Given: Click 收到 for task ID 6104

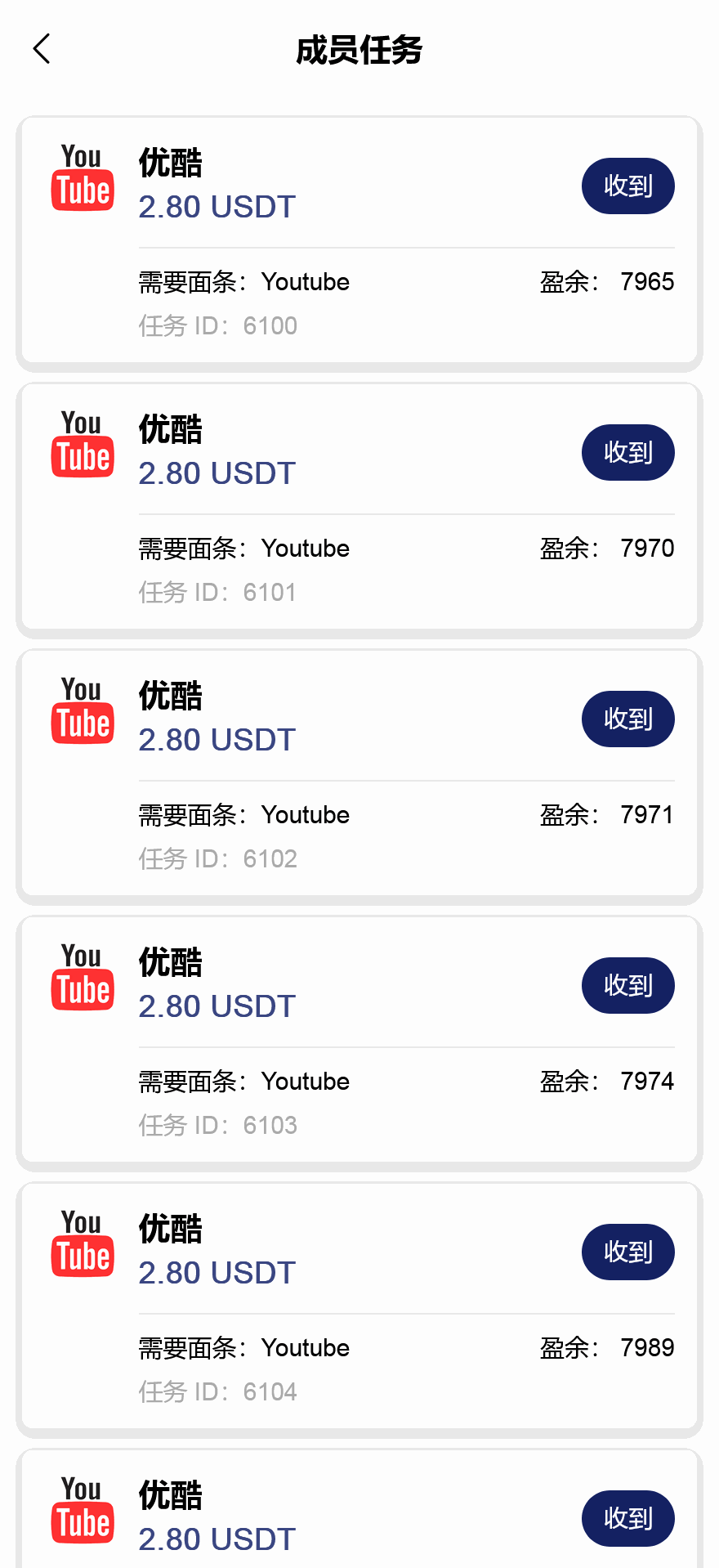Looking at the screenshot, I should [x=627, y=1252].
